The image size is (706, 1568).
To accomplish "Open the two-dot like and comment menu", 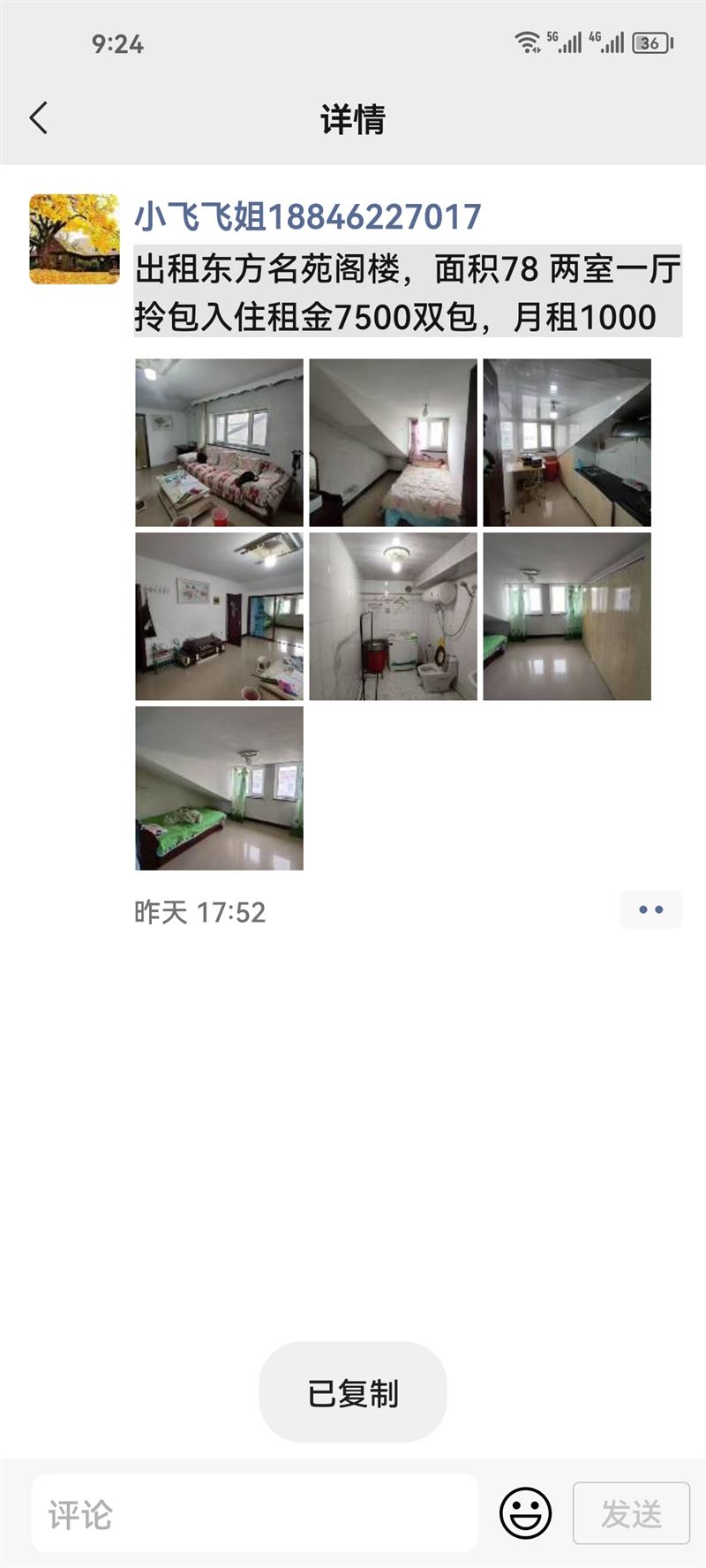I will [x=650, y=910].
